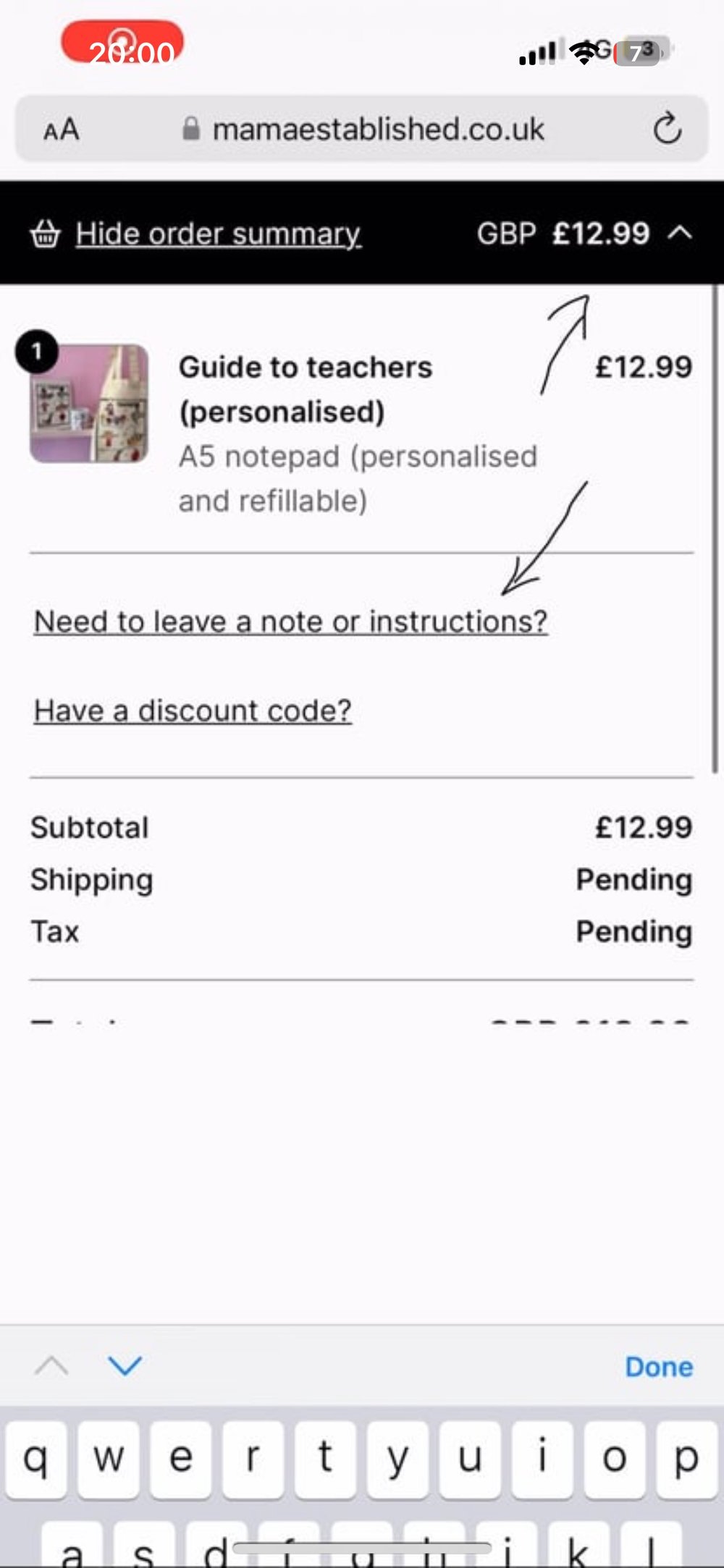Open the discount code link
The image size is (724, 1568).
pos(193,711)
